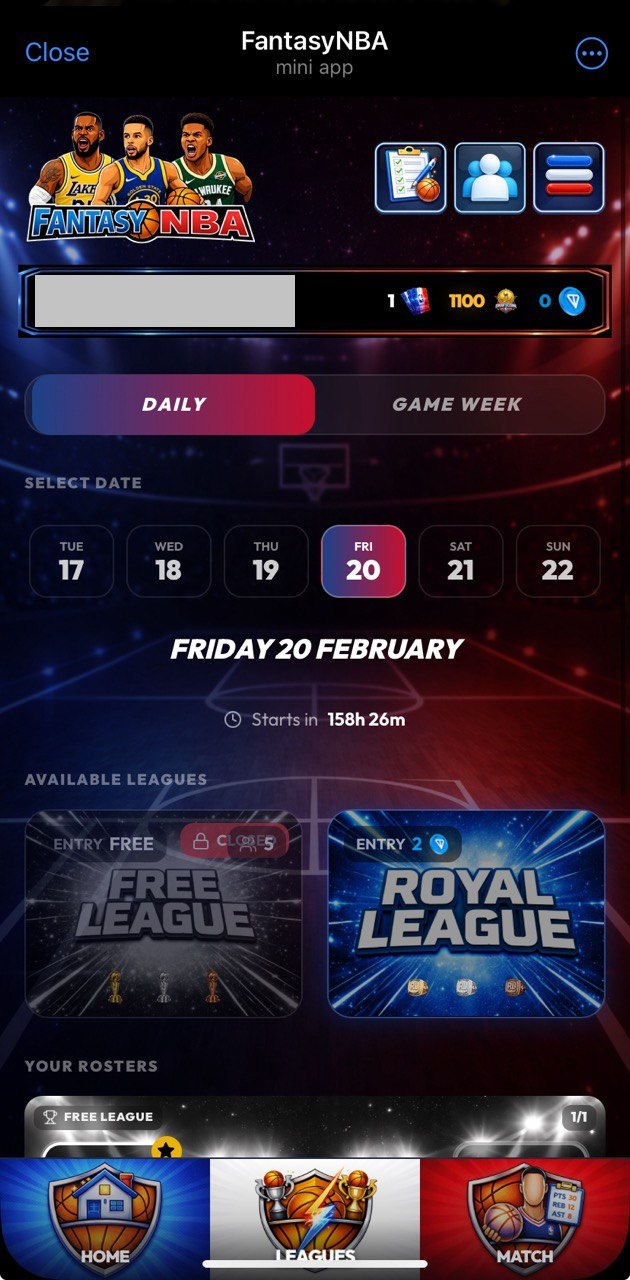
Task: Switch to the Game Week tab
Action: pyautogui.click(x=457, y=405)
